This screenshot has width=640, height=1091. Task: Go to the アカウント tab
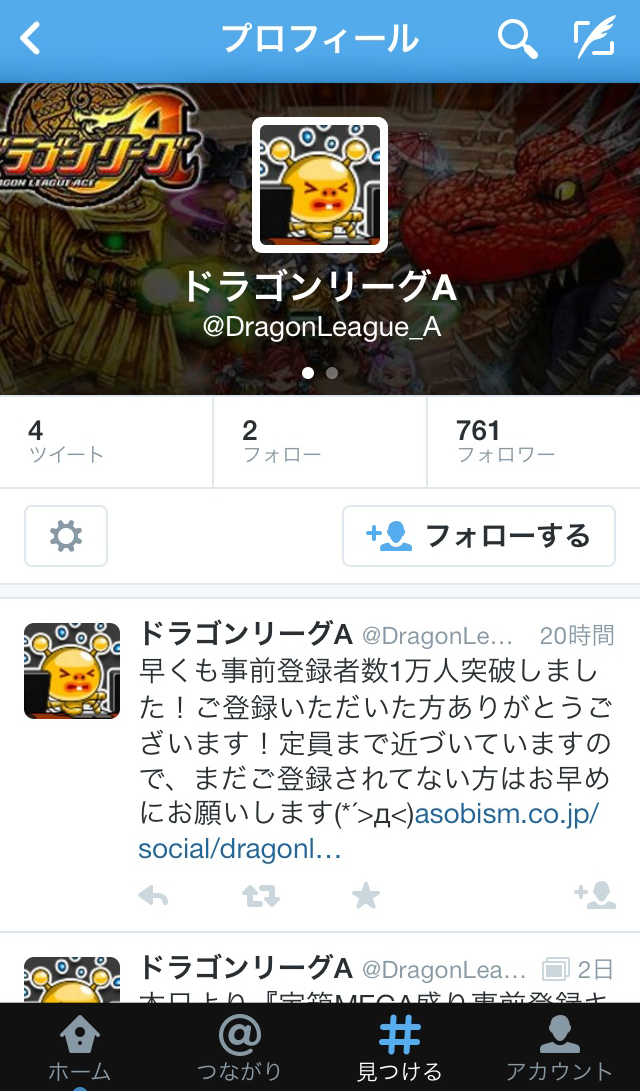pos(559,1048)
